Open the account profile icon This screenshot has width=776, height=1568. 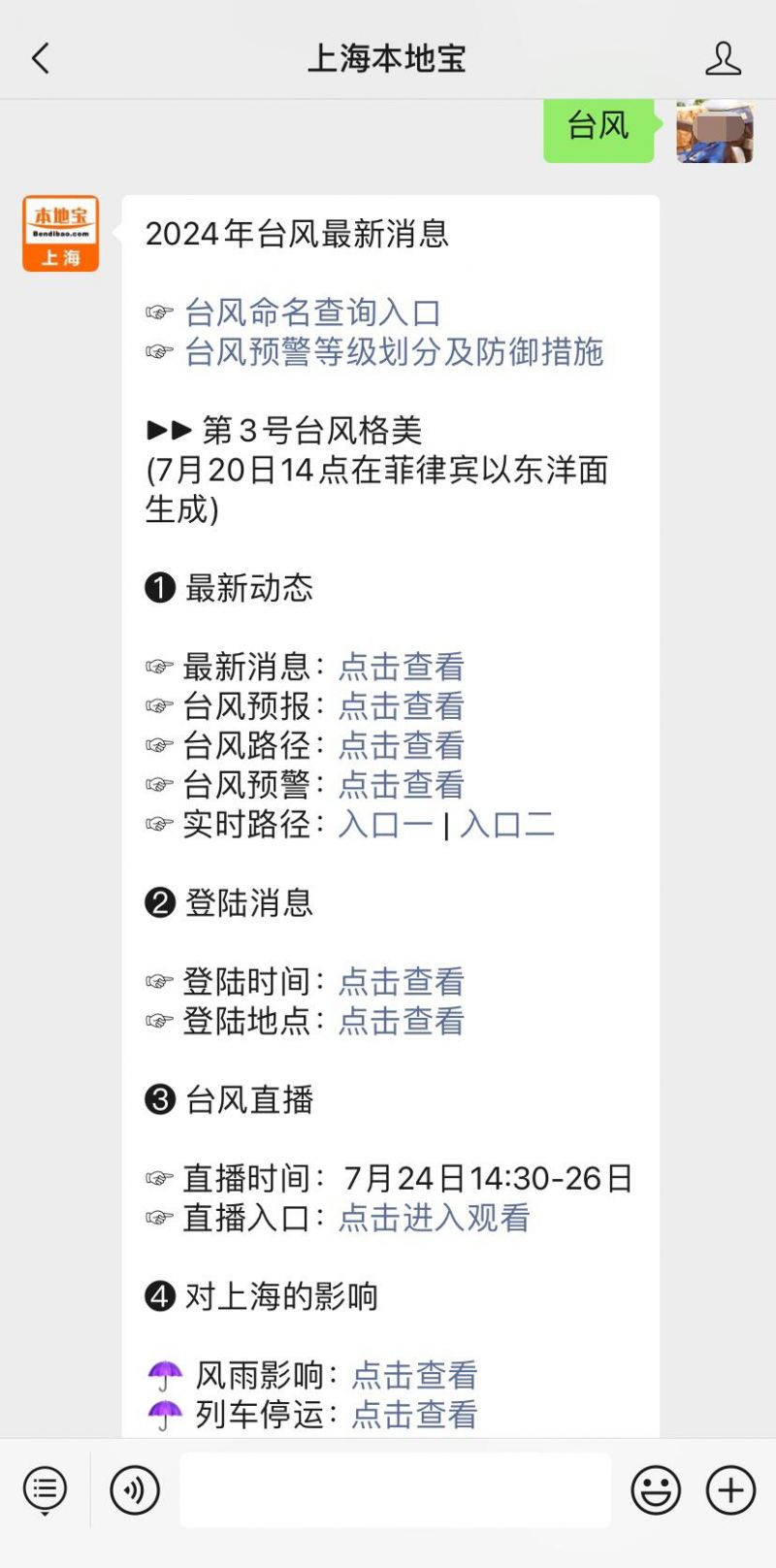(723, 58)
